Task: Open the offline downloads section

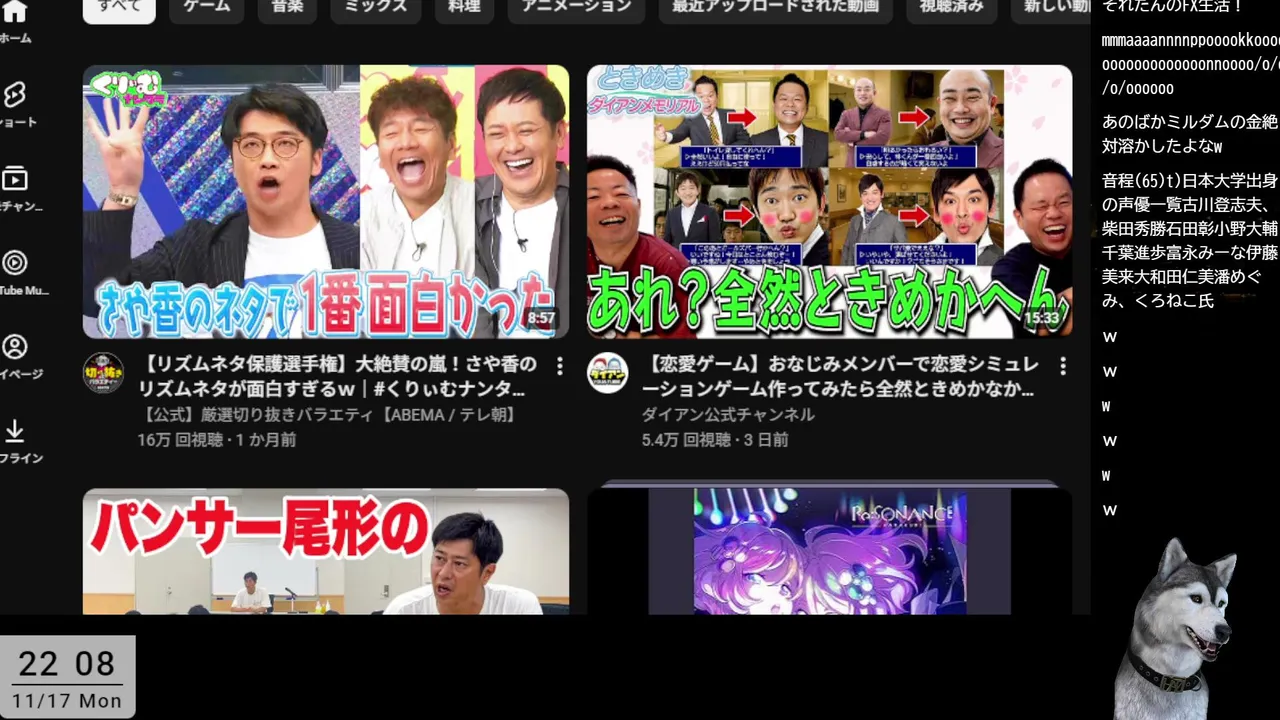Action: click(x=15, y=440)
